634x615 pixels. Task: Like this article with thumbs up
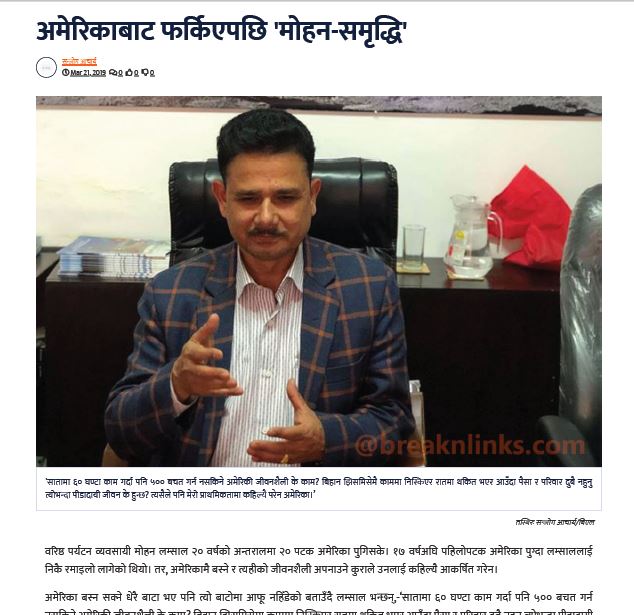(129, 73)
